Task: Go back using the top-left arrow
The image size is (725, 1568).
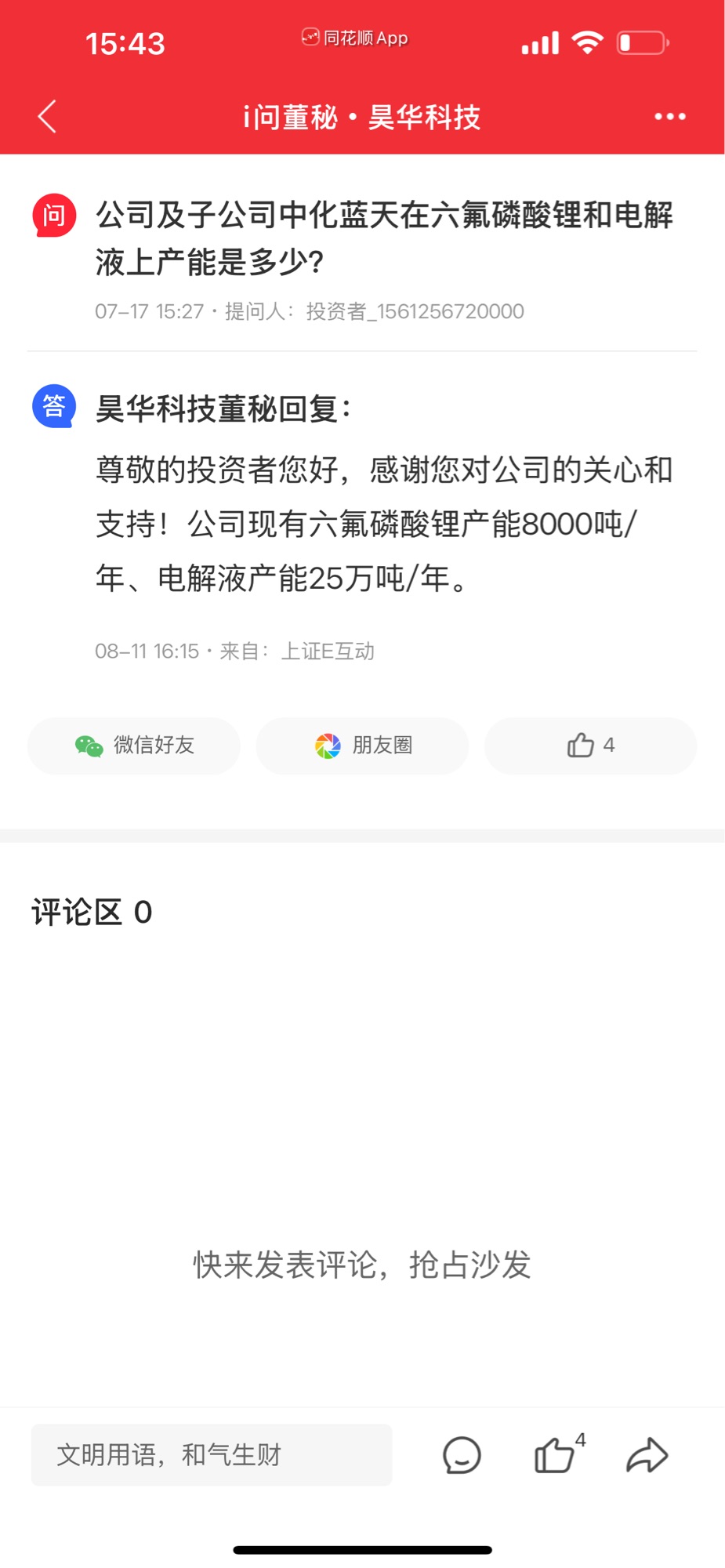Action: pyautogui.click(x=48, y=117)
